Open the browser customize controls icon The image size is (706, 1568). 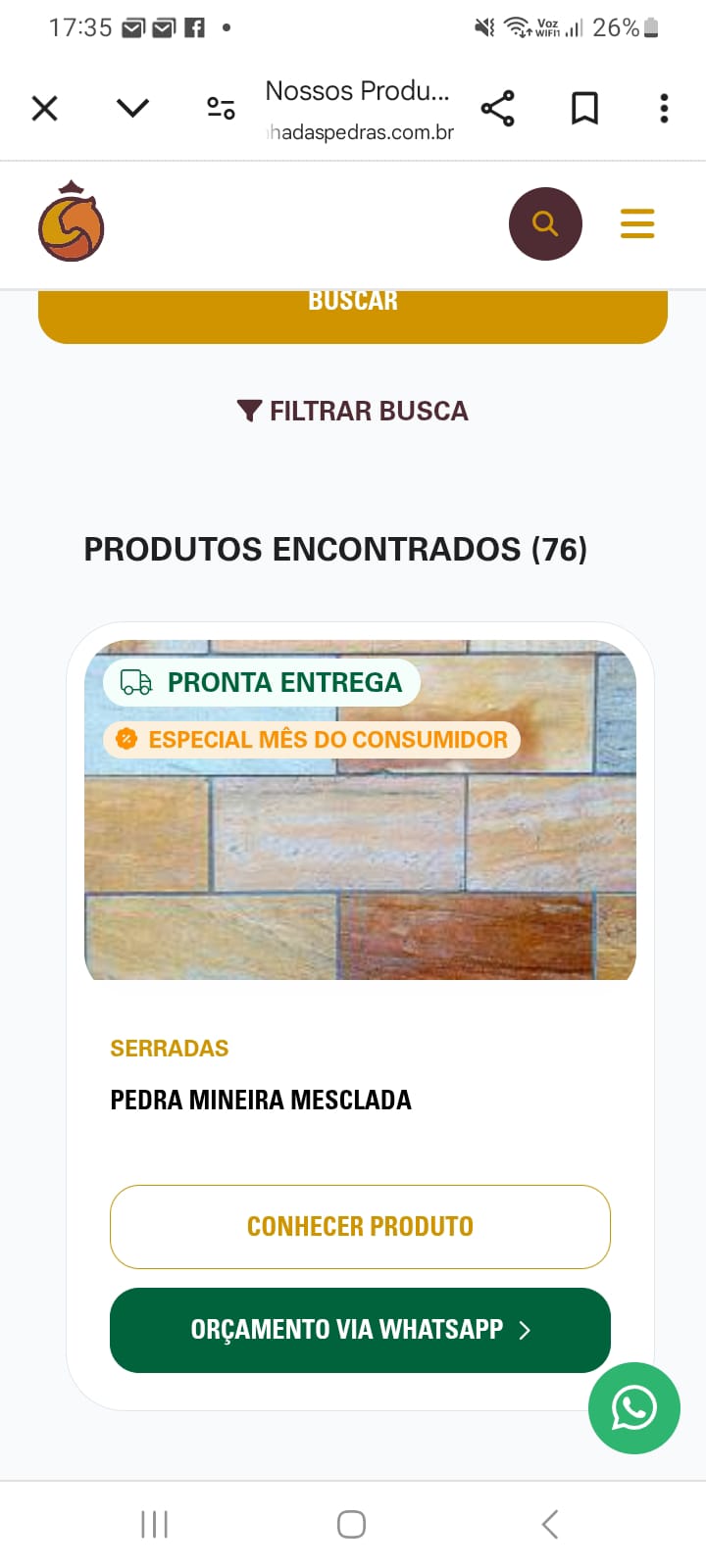click(220, 108)
